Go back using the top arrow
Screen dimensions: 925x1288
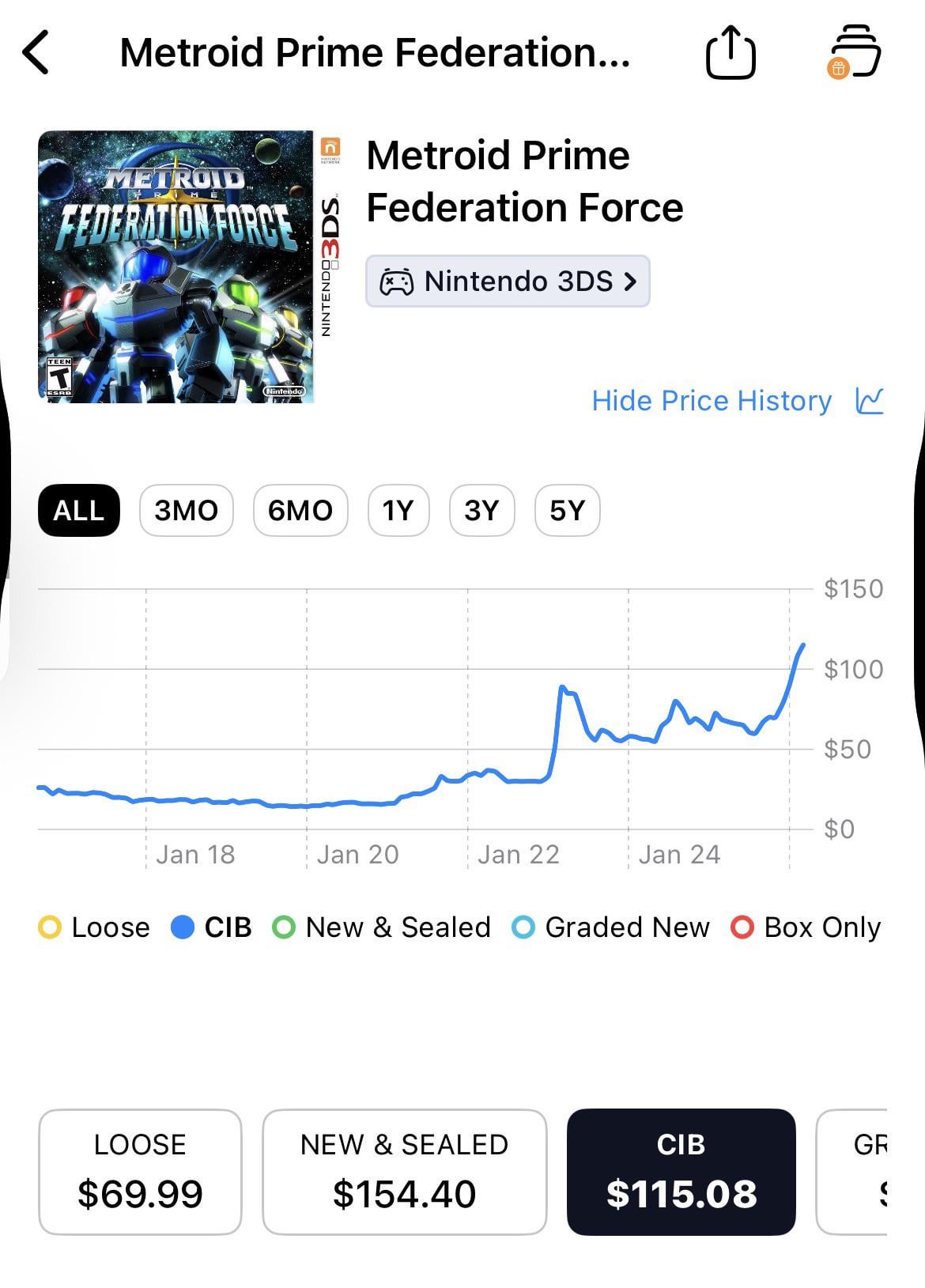tap(36, 53)
